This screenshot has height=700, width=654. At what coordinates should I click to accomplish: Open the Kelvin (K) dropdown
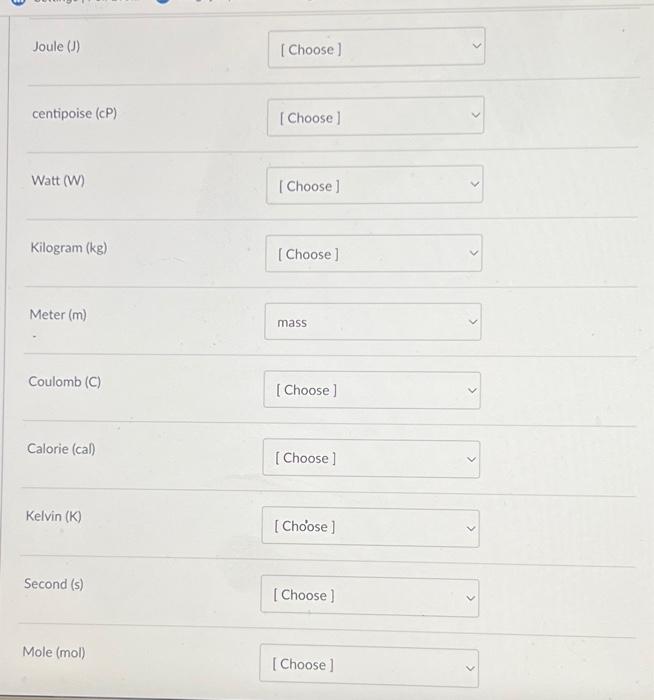pyautogui.click(x=370, y=526)
